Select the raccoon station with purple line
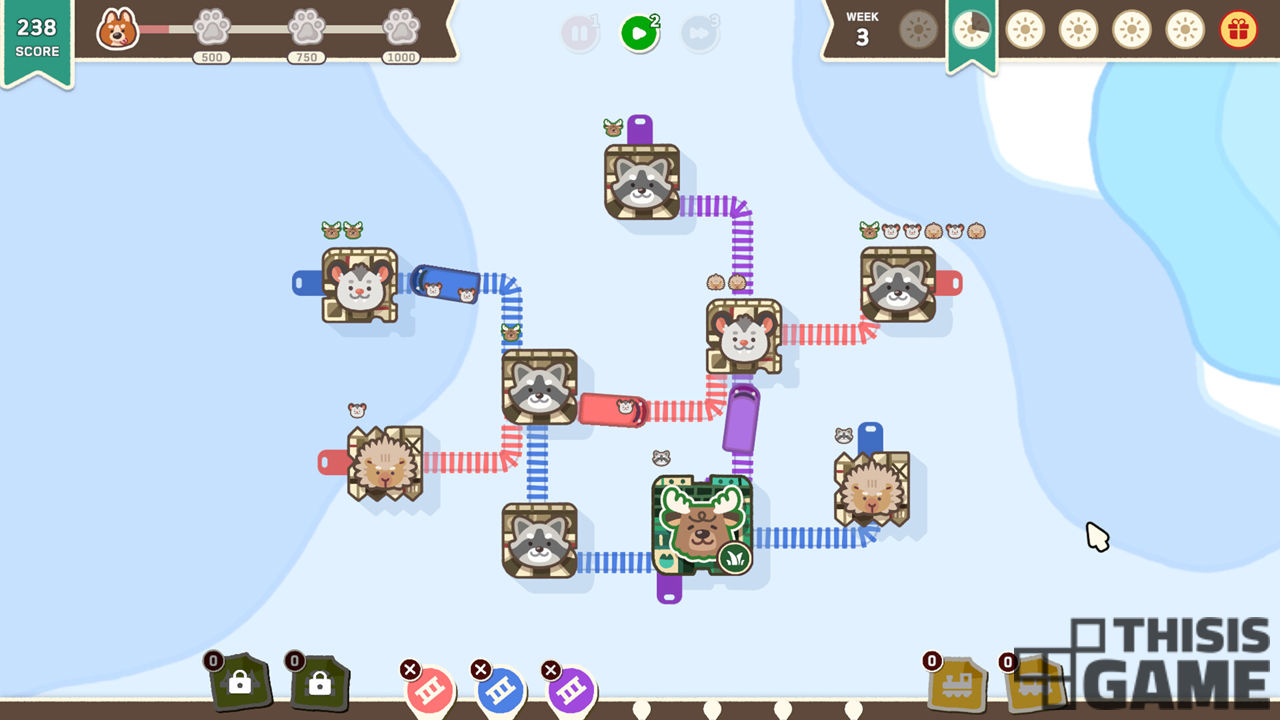1280x720 pixels. point(641,181)
